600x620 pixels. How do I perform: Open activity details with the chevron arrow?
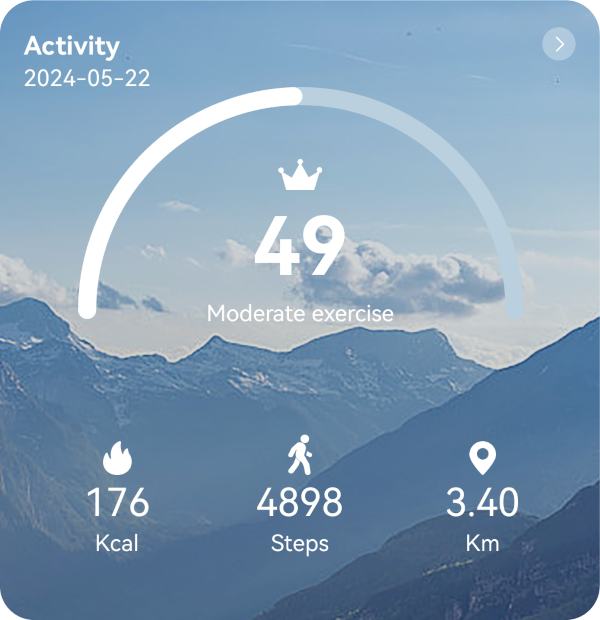(558, 44)
